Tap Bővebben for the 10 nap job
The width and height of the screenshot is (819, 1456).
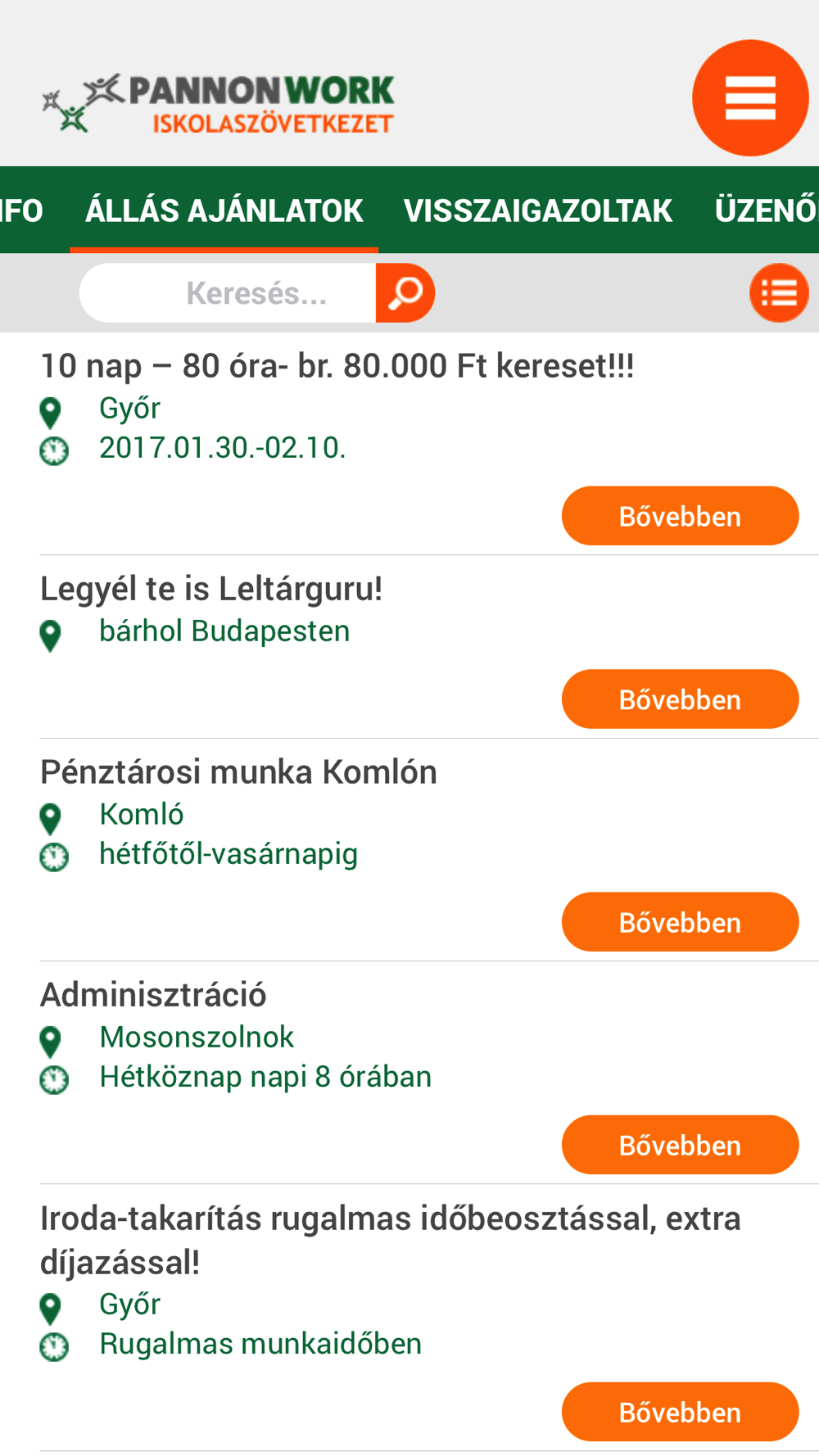680,516
